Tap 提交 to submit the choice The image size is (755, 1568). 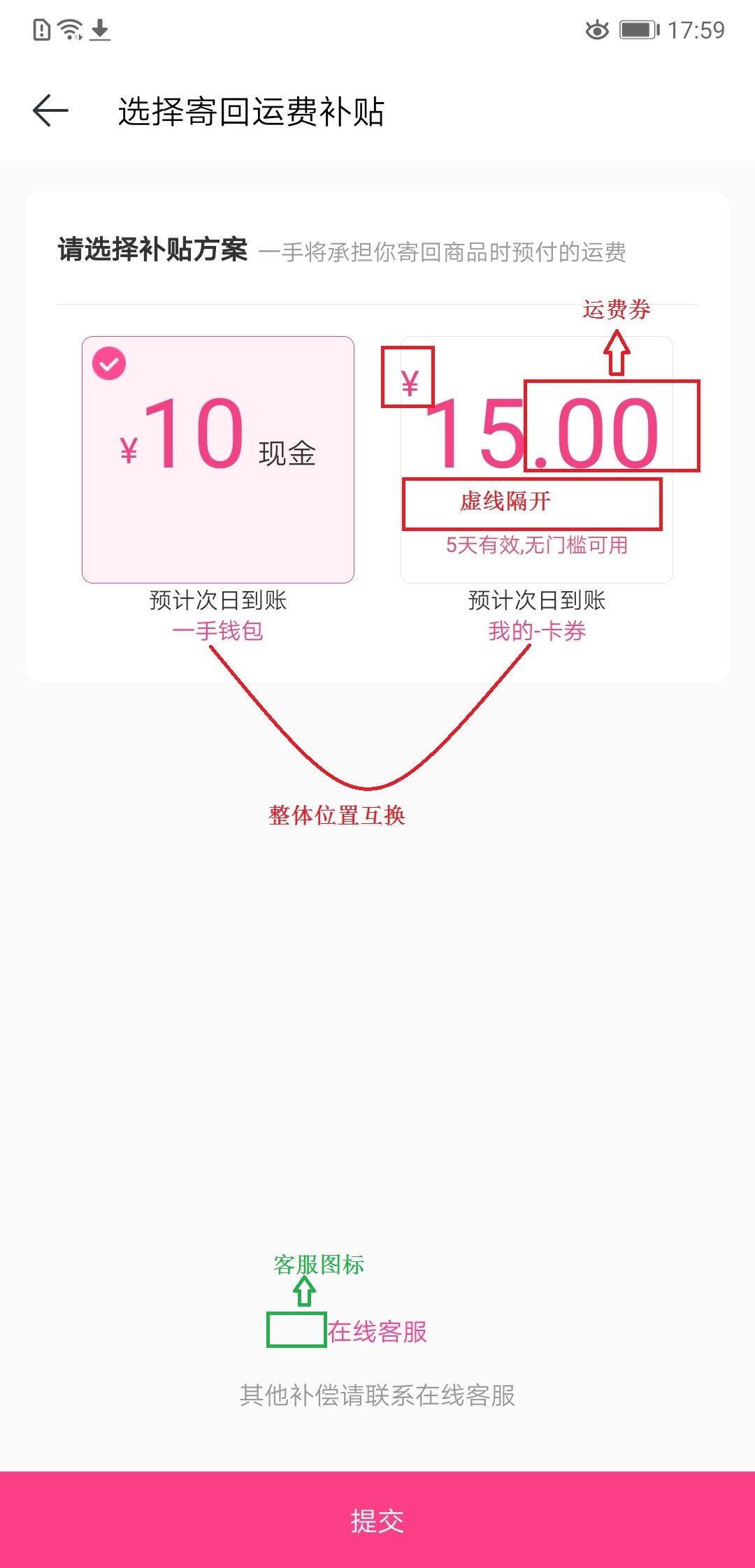(377, 1520)
